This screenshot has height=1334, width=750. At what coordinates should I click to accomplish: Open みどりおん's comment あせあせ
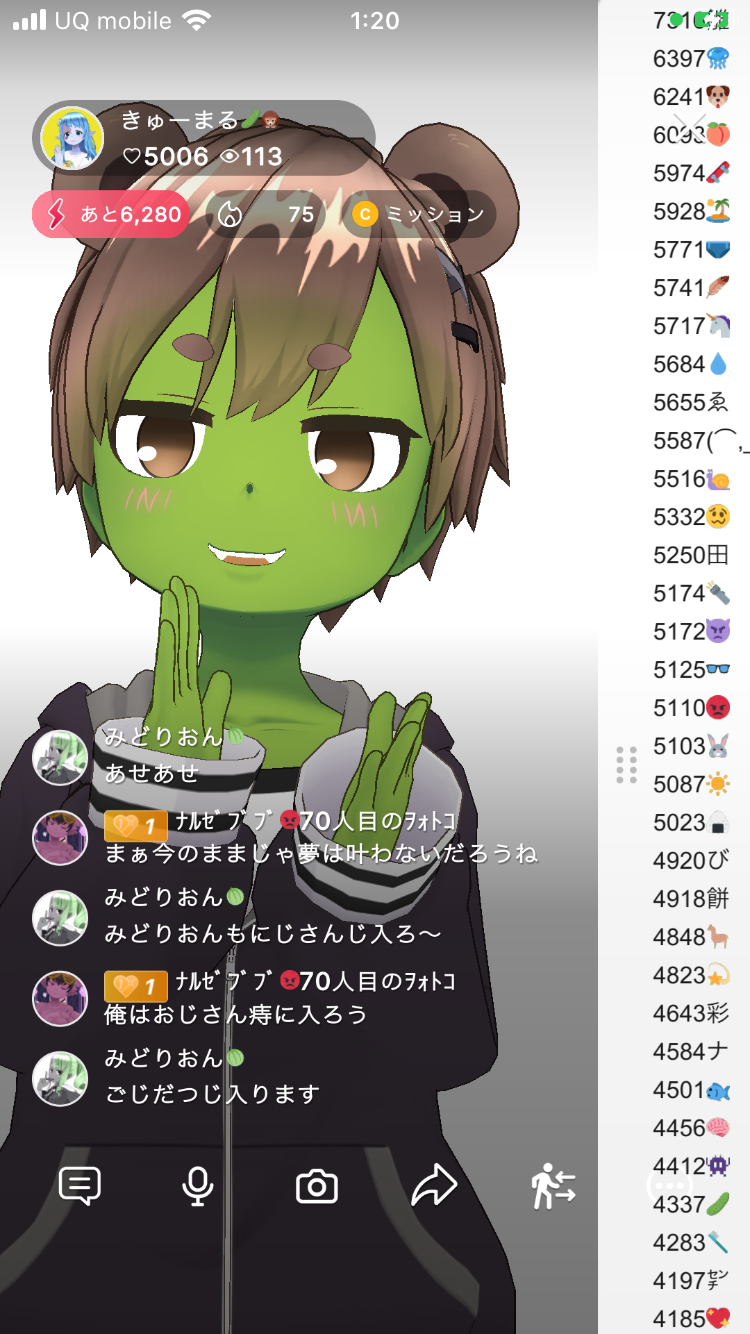click(152, 772)
